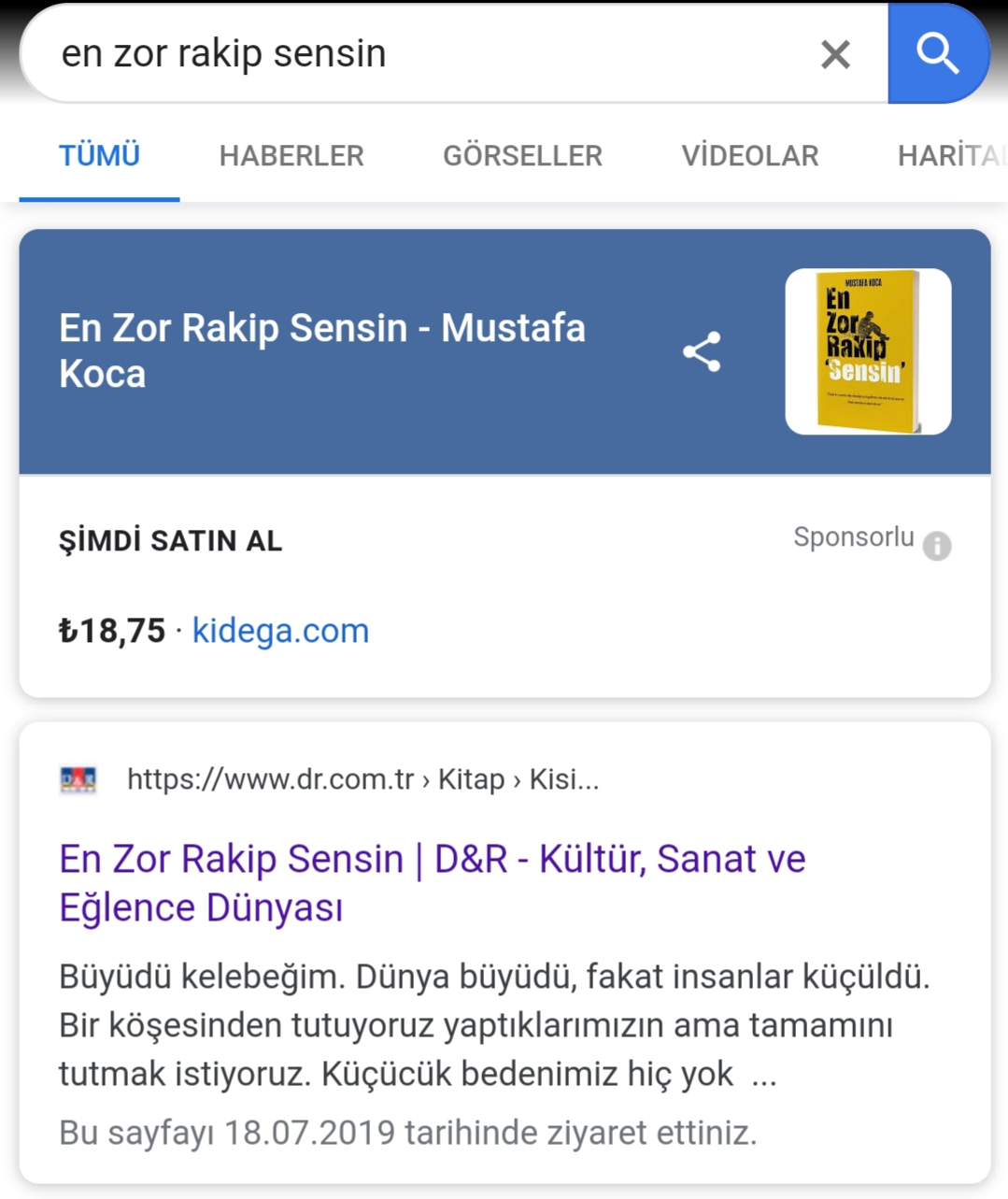1008x1199 pixels.
Task: Switch to the HARİTALAR tab
Action: point(951,155)
